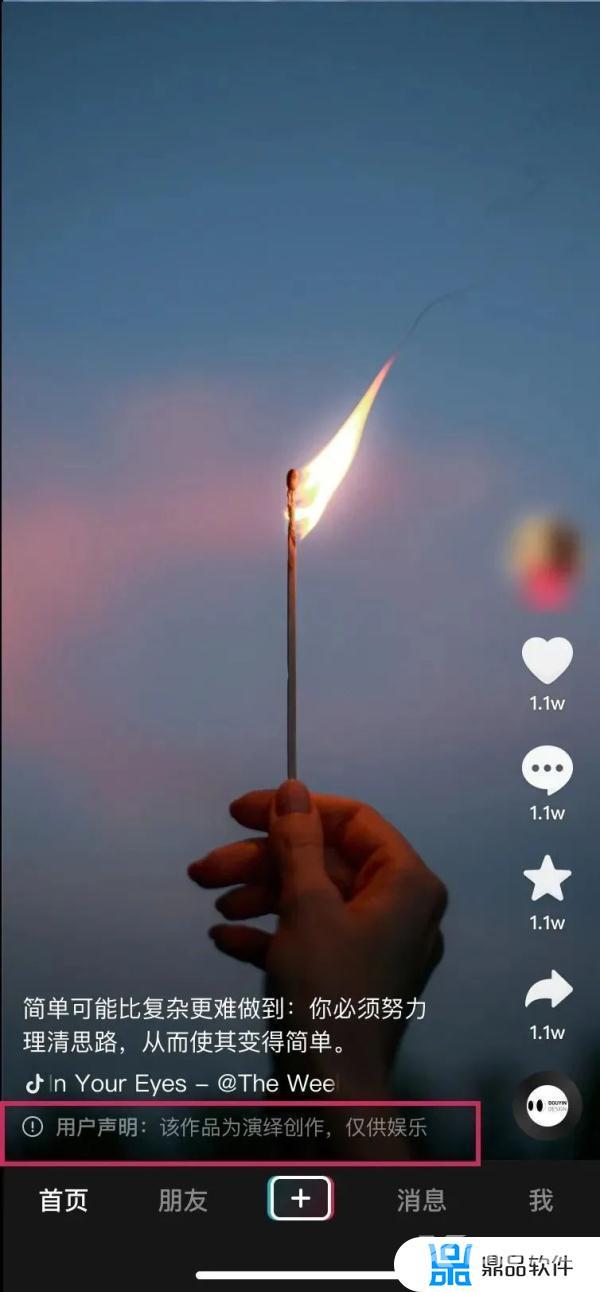Open the 消息 tab

click(421, 1199)
